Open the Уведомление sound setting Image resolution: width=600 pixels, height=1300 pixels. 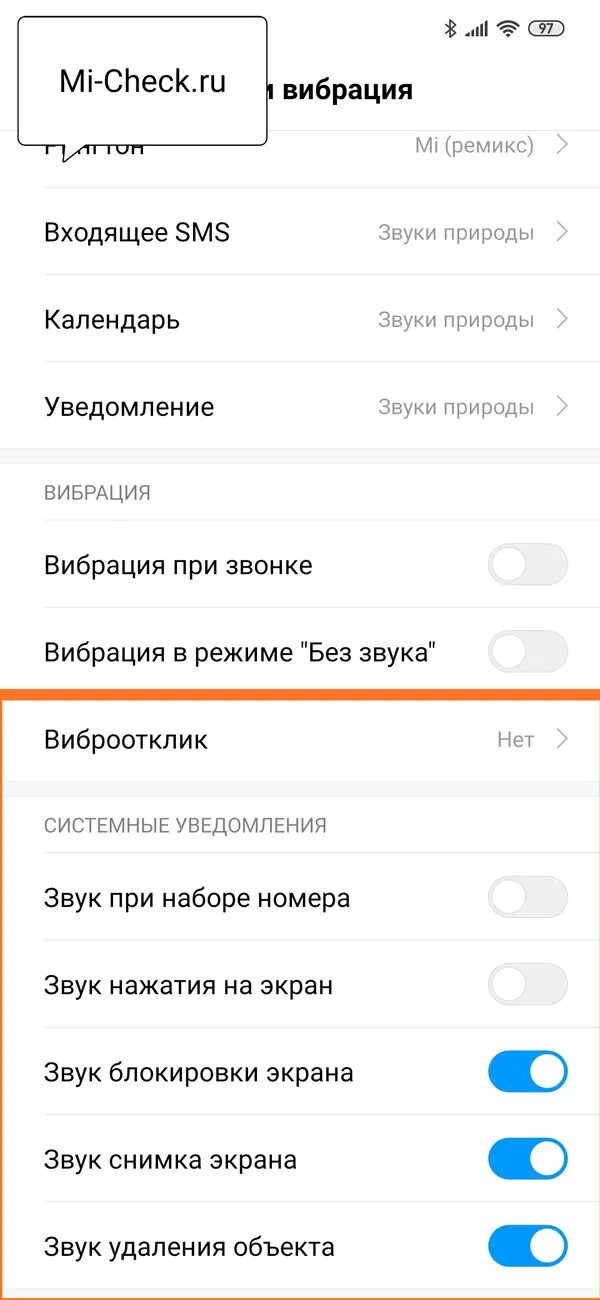point(300,406)
